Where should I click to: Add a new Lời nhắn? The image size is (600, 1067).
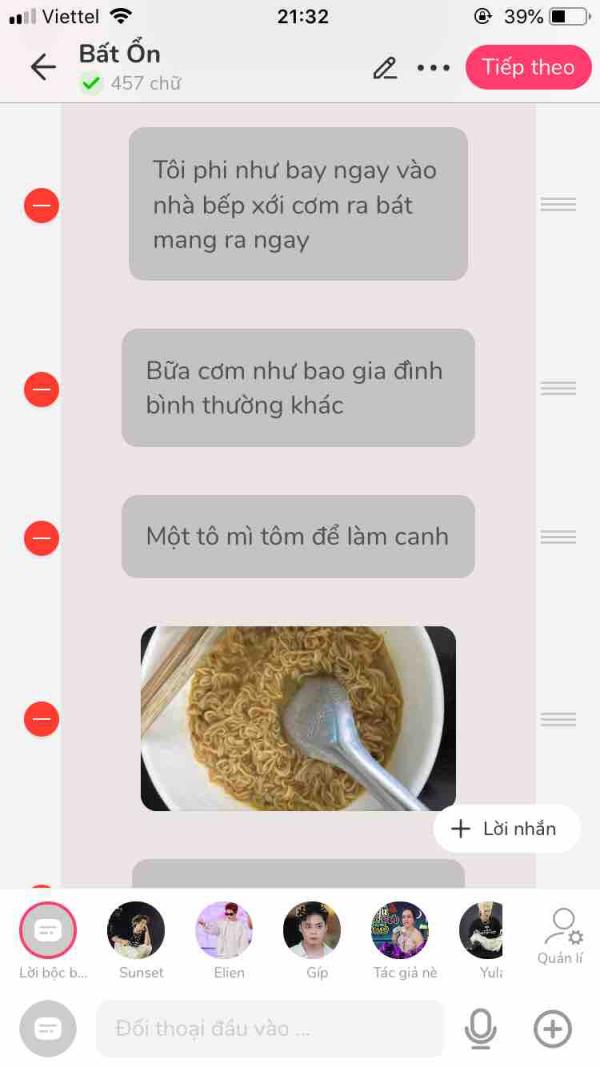[x=507, y=829]
